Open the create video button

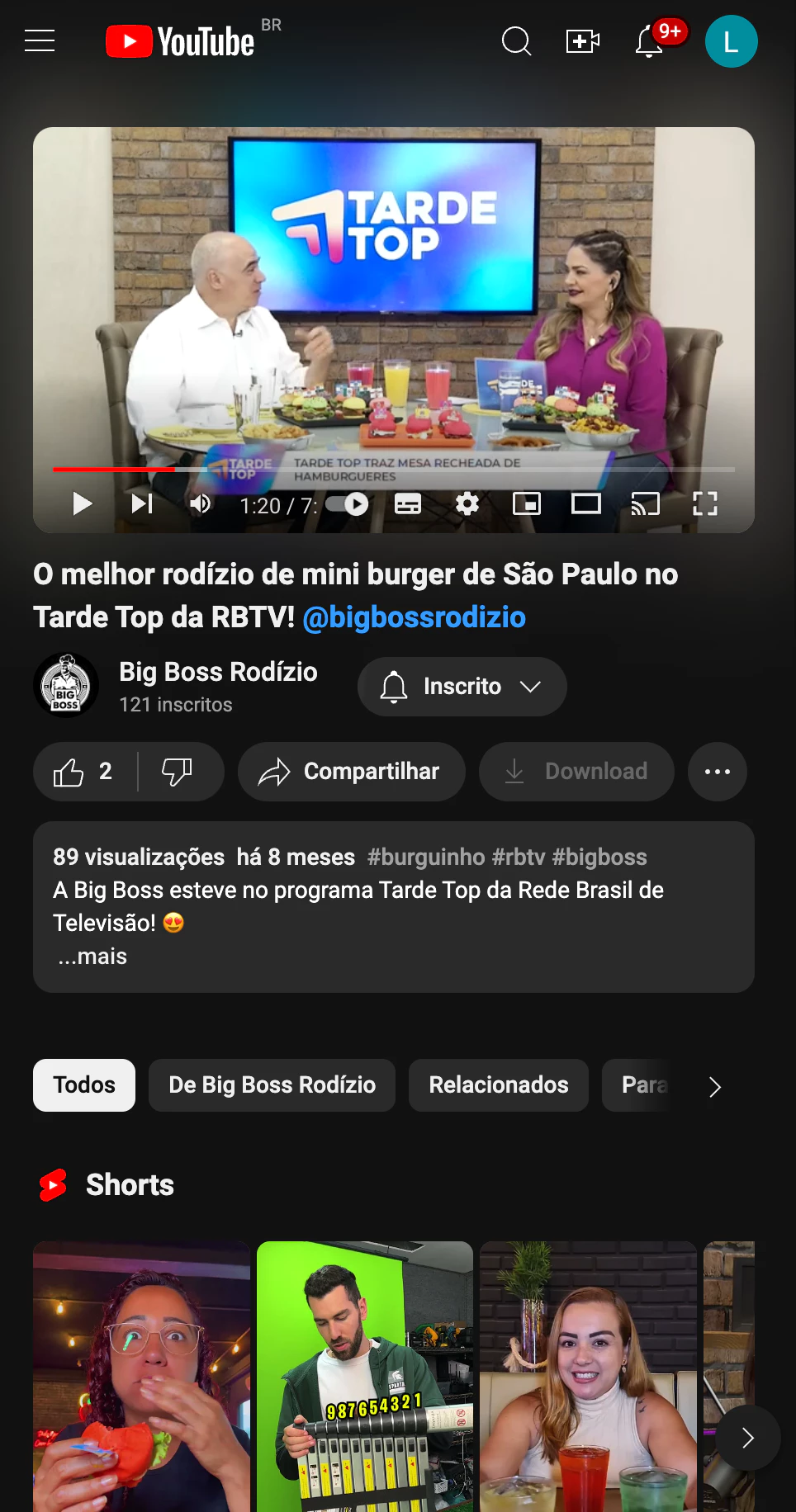[x=582, y=40]
